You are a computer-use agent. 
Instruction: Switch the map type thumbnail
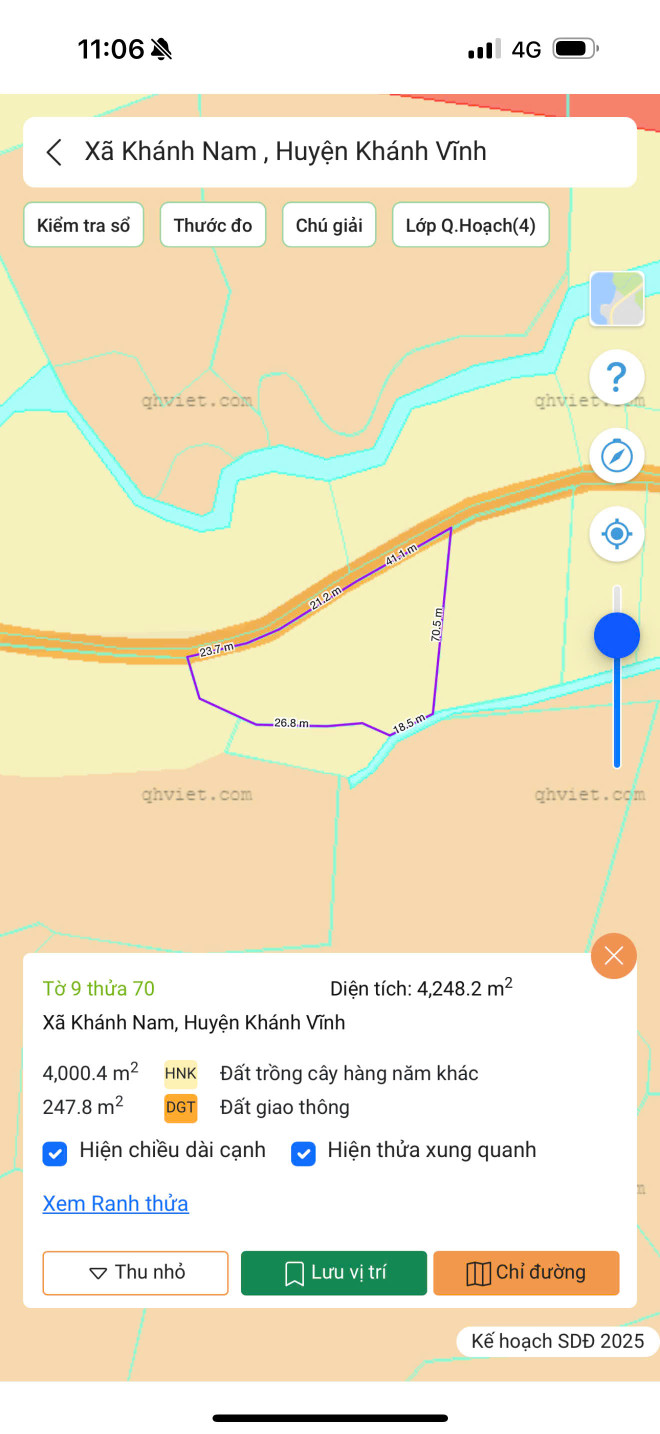(x=617, y=299)
